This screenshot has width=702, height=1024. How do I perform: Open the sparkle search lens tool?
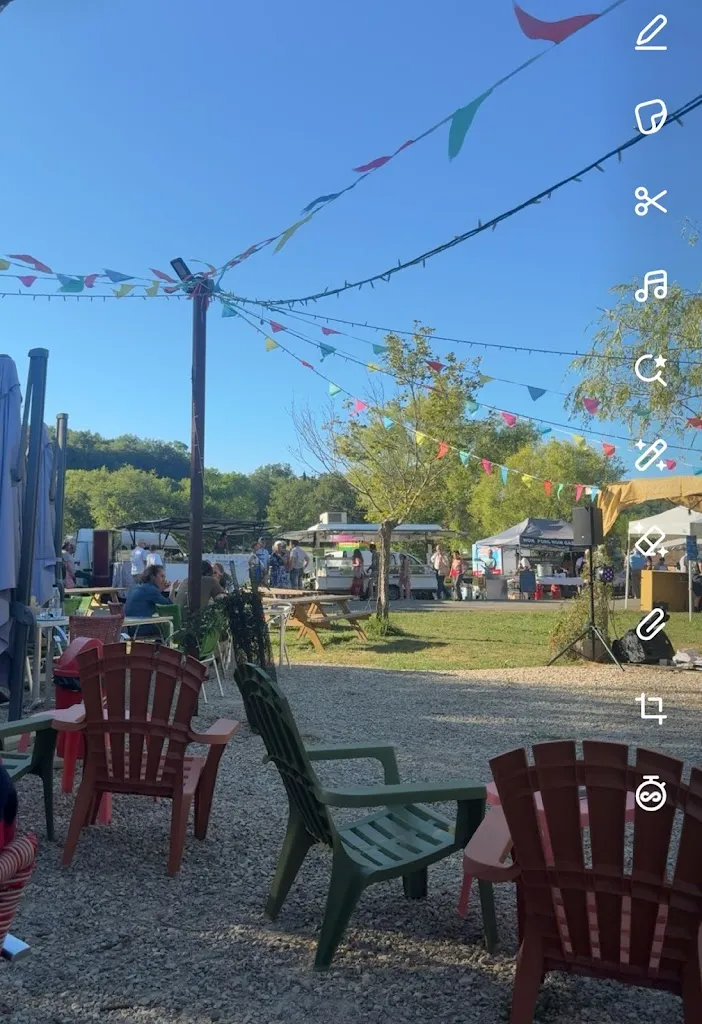pyautogui.click(x=651, y=370)
